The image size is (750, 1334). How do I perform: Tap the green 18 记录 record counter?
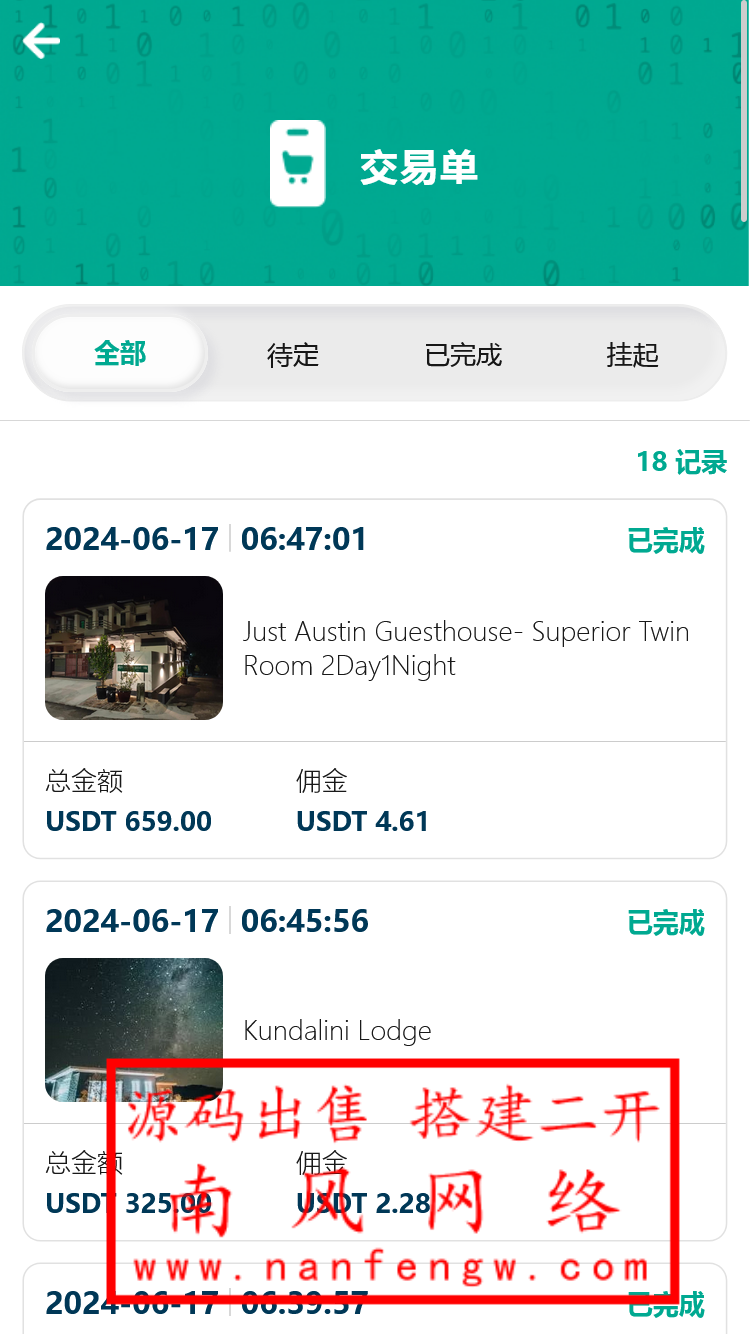click(682, 462)
